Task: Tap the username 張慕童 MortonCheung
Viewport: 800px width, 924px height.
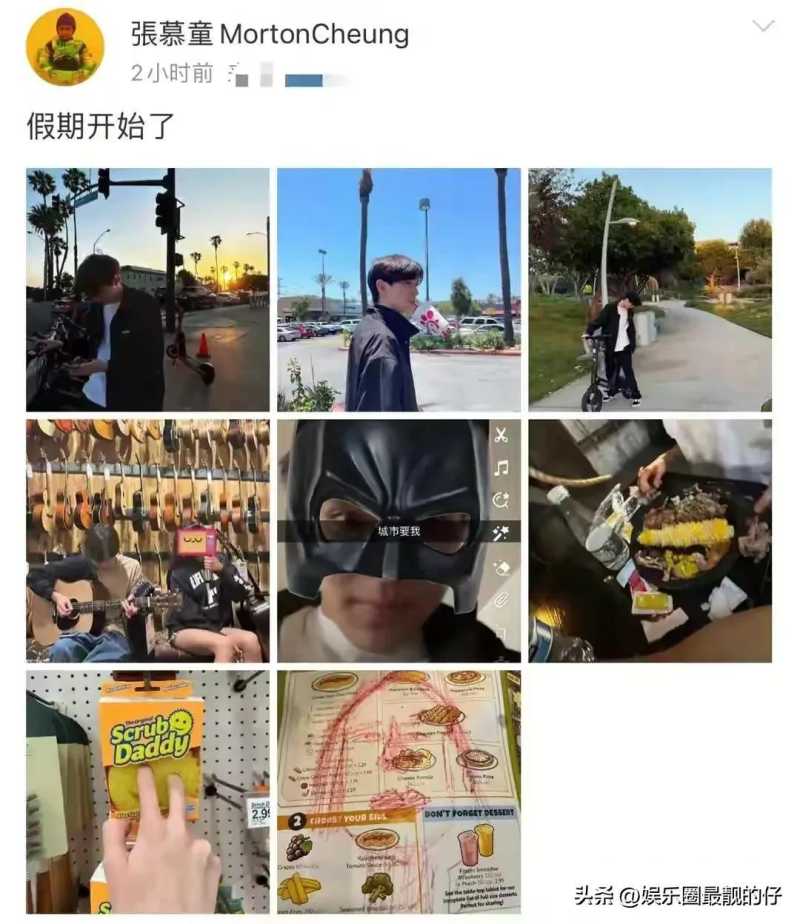Action: pos(270,35)
